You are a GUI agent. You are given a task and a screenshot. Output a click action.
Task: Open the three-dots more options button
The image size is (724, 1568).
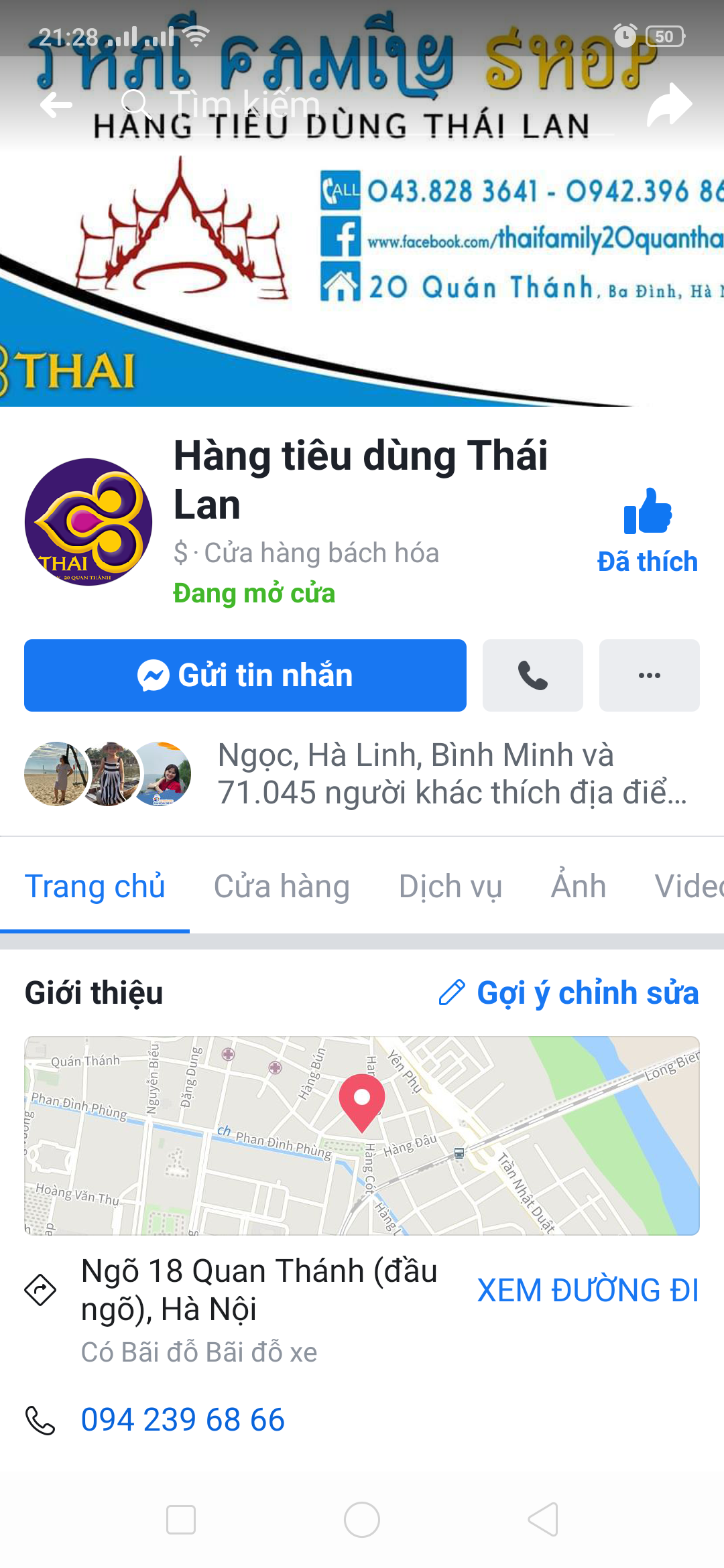[x=649, y=675]
